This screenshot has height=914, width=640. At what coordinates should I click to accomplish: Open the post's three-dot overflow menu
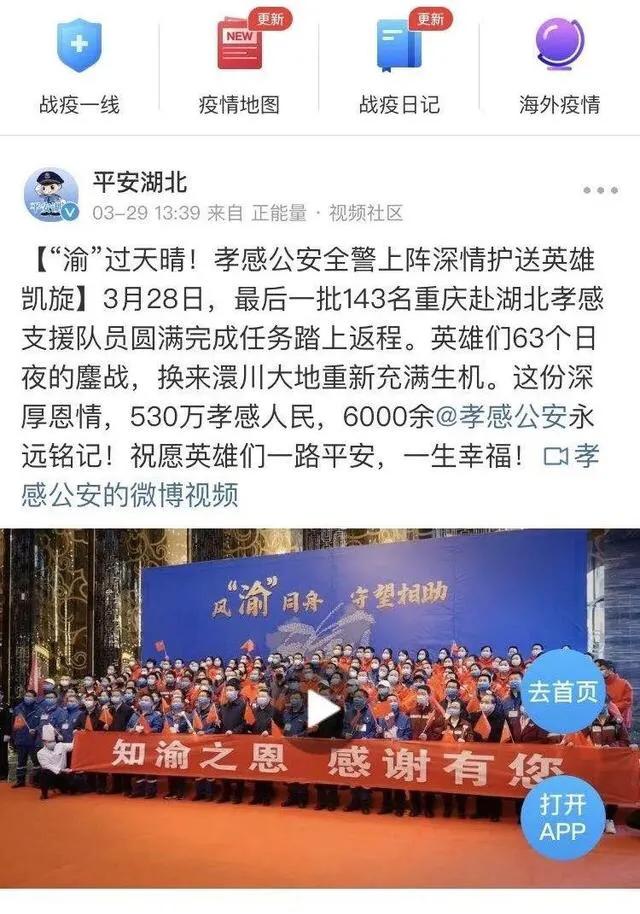click(x=599, y=190)
